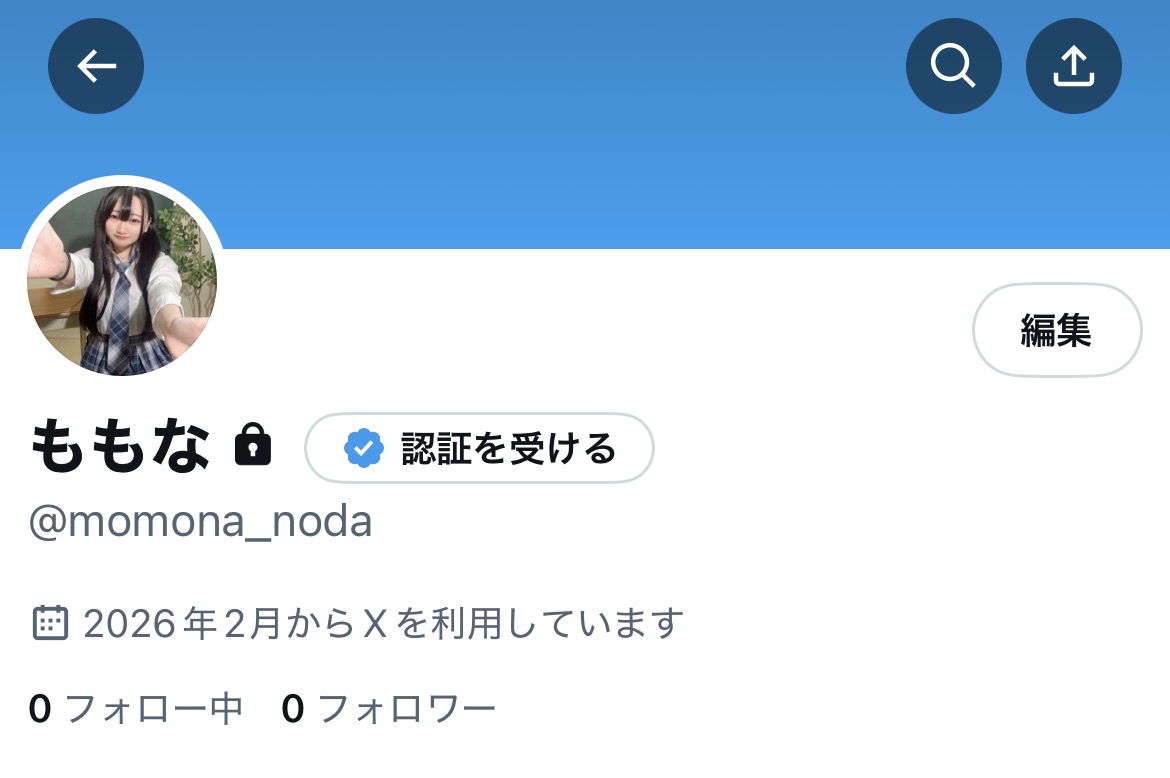The width and height of the screenshot is (1170, 778).
Task: Tap the 編集 edit profile button
Action: click(x=1056, y=330)
